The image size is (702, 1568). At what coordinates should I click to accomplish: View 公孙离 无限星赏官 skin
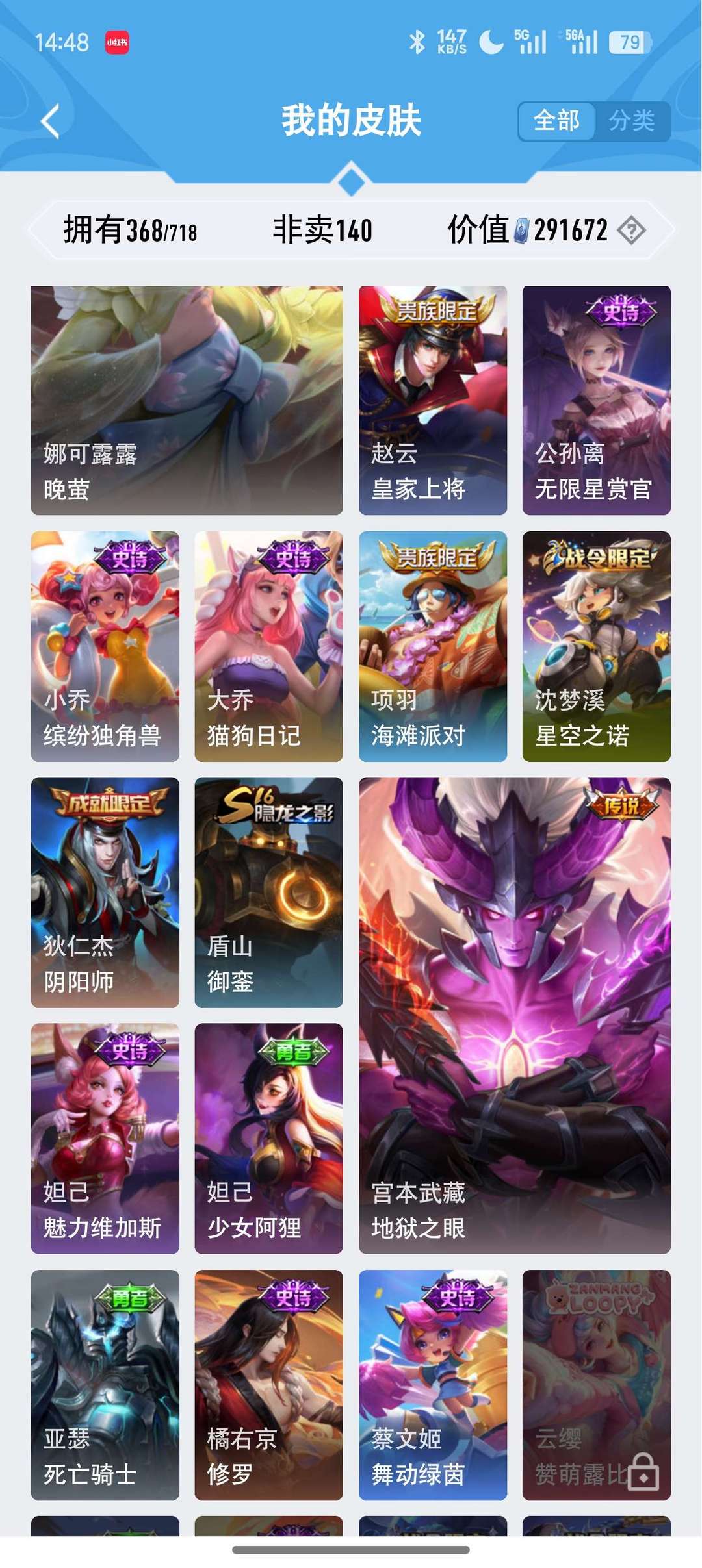pos(597,400)
